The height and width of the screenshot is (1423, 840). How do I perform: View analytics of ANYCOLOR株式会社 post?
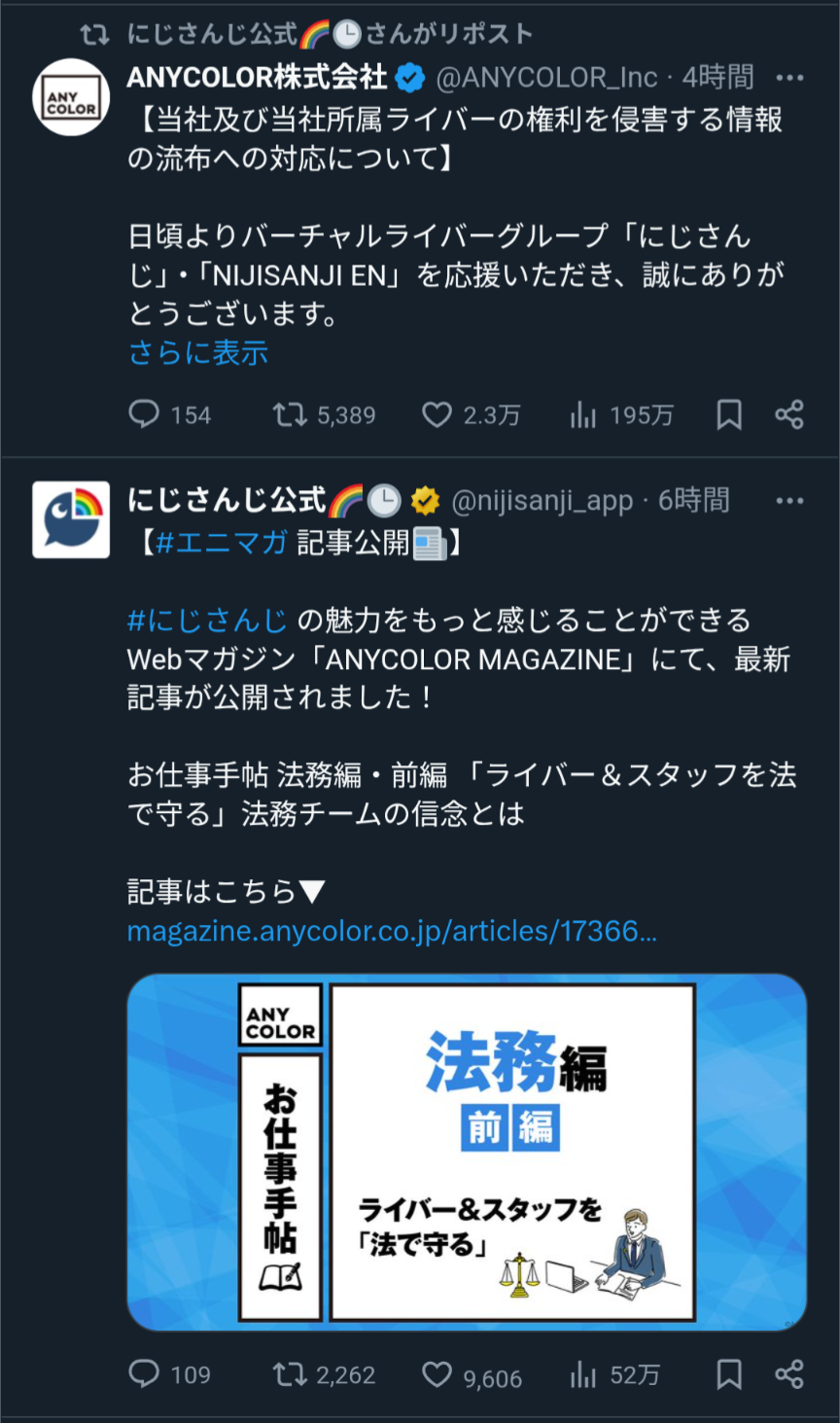[583, 415]
